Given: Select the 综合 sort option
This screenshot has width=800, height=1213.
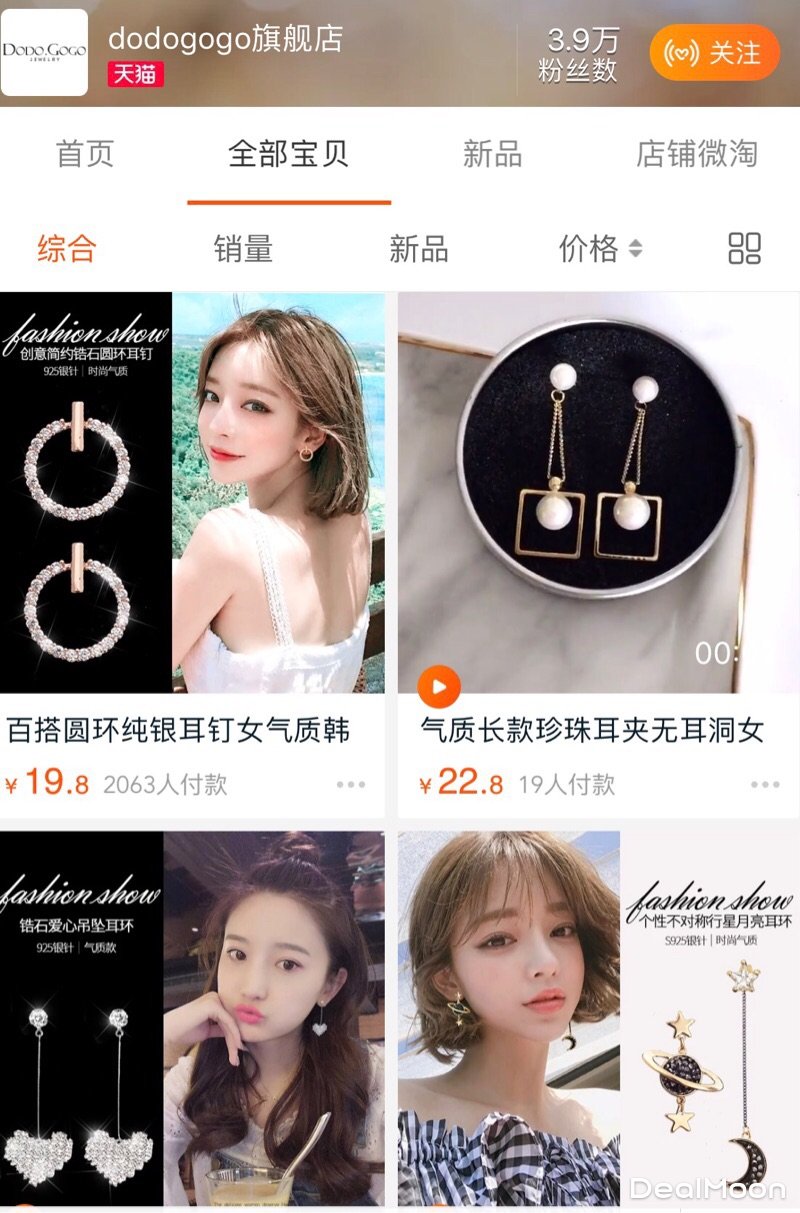Looking at the screenshot, I should pos(67,249).
